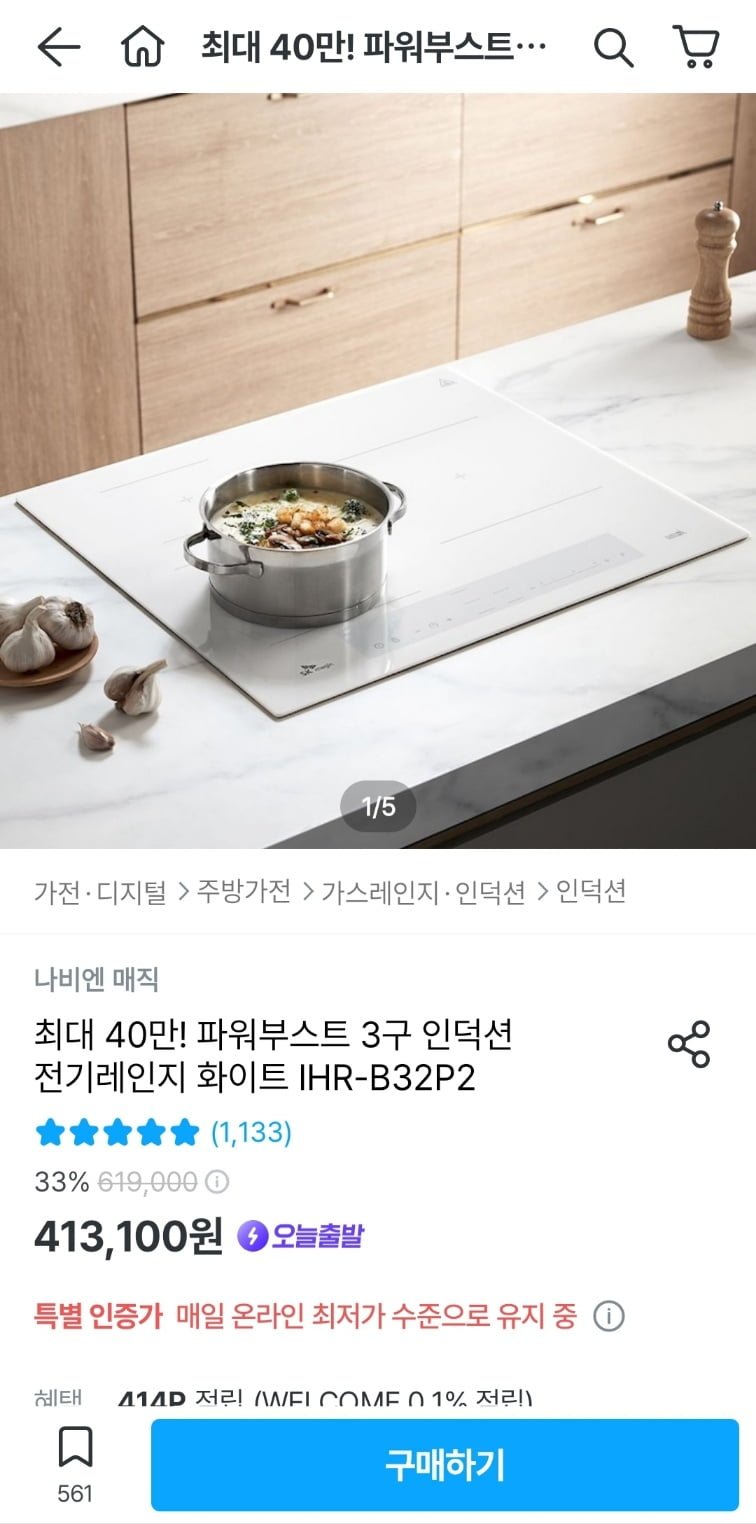Share this product
The width and height of the screenshot is (756, 1524).
pyautogui.click(x=688, y=1044)
